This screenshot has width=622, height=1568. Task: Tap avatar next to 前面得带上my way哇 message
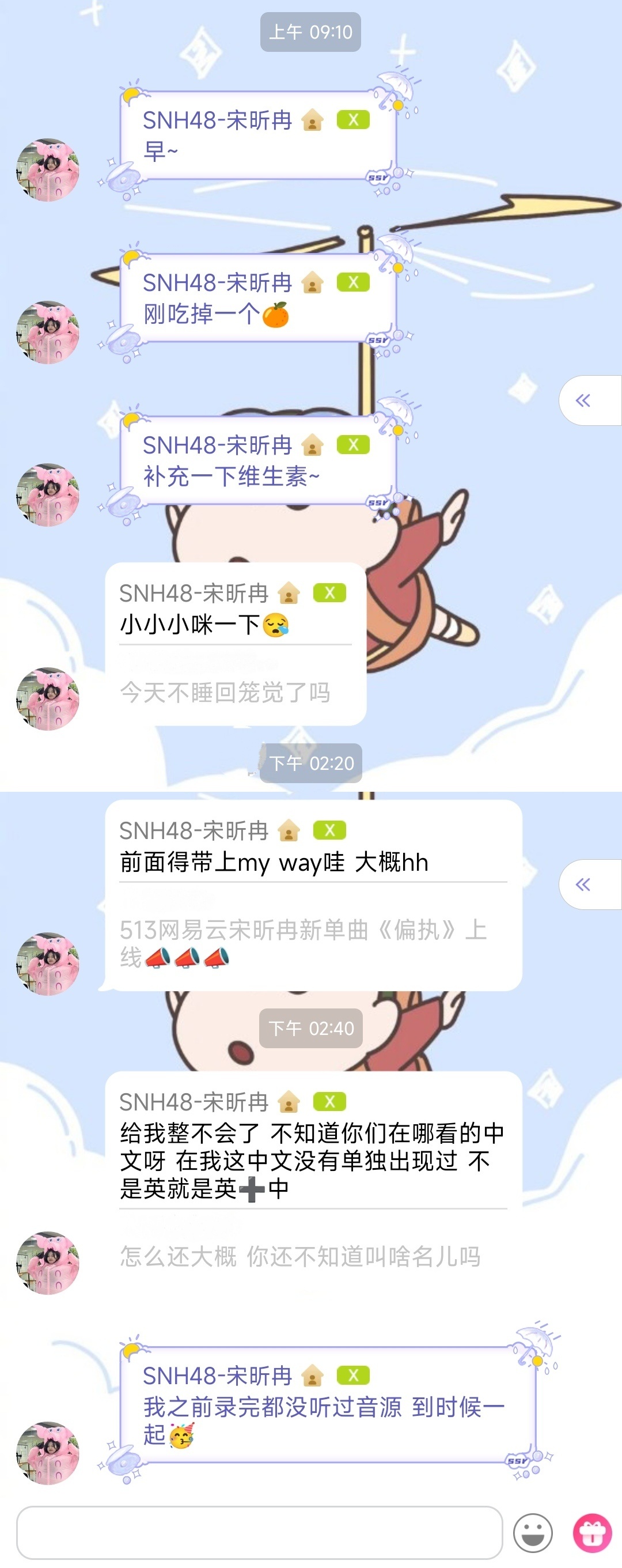pos(47,964)
